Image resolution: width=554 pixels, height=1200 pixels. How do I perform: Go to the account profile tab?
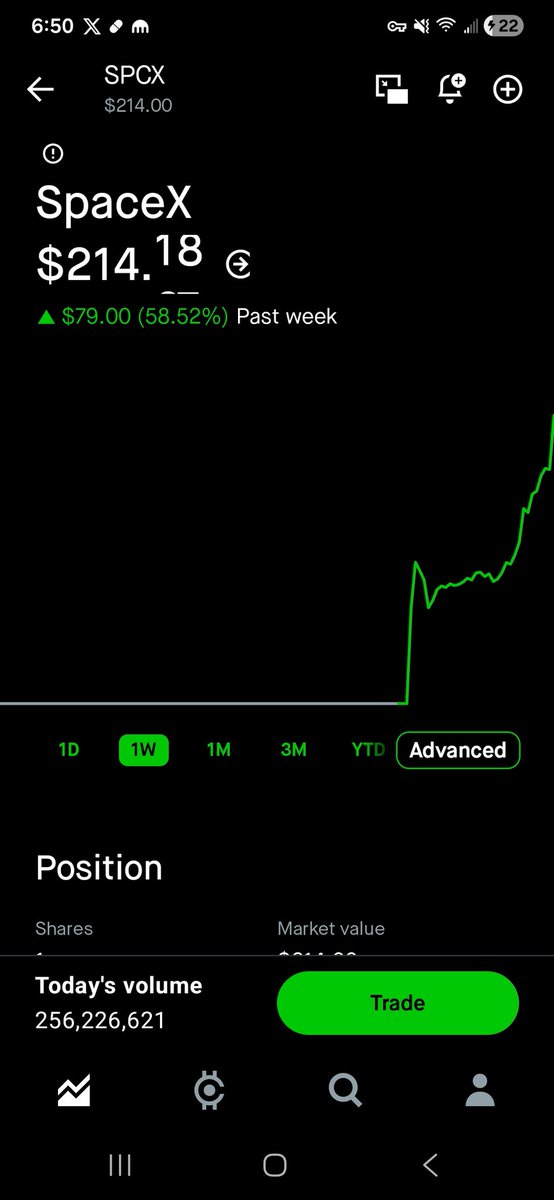pos(480,1091)
